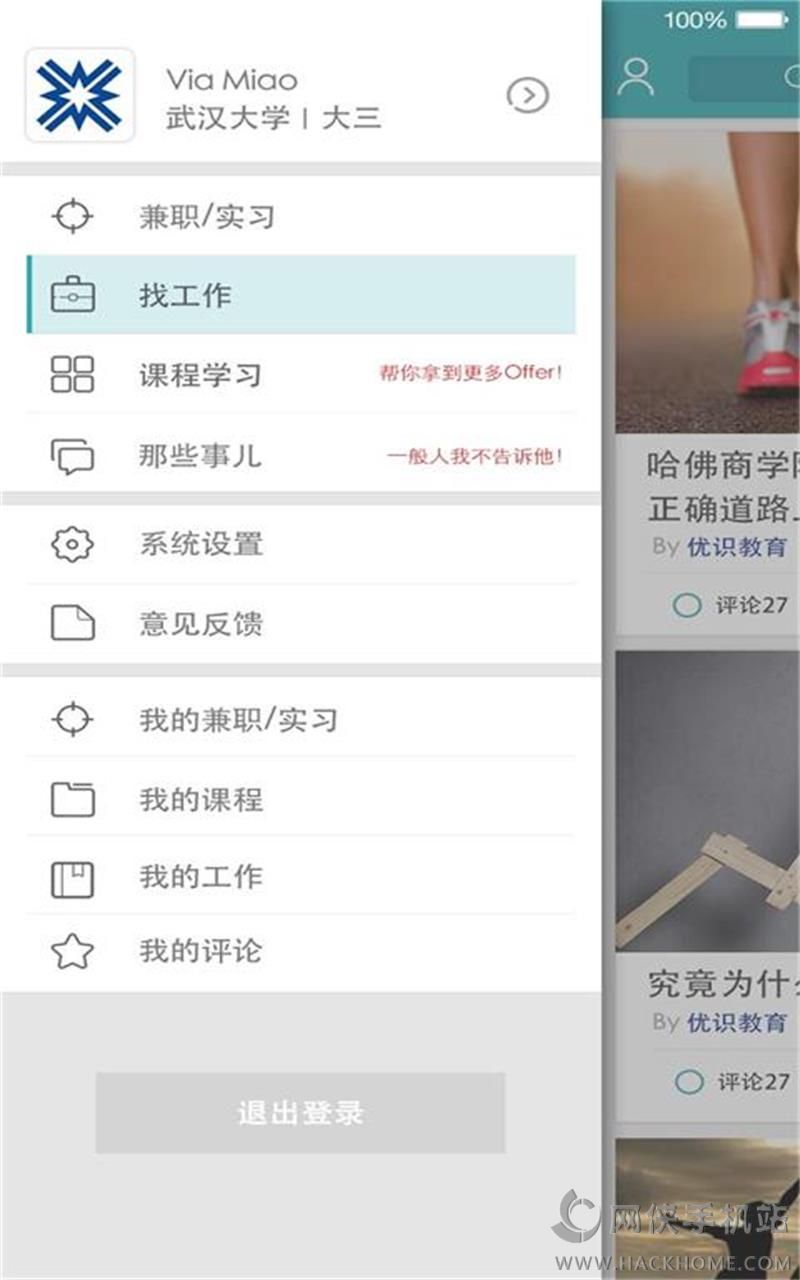Open 意见反馈 page
Viewport: 800px width, 1280px height.
(300, 624)
